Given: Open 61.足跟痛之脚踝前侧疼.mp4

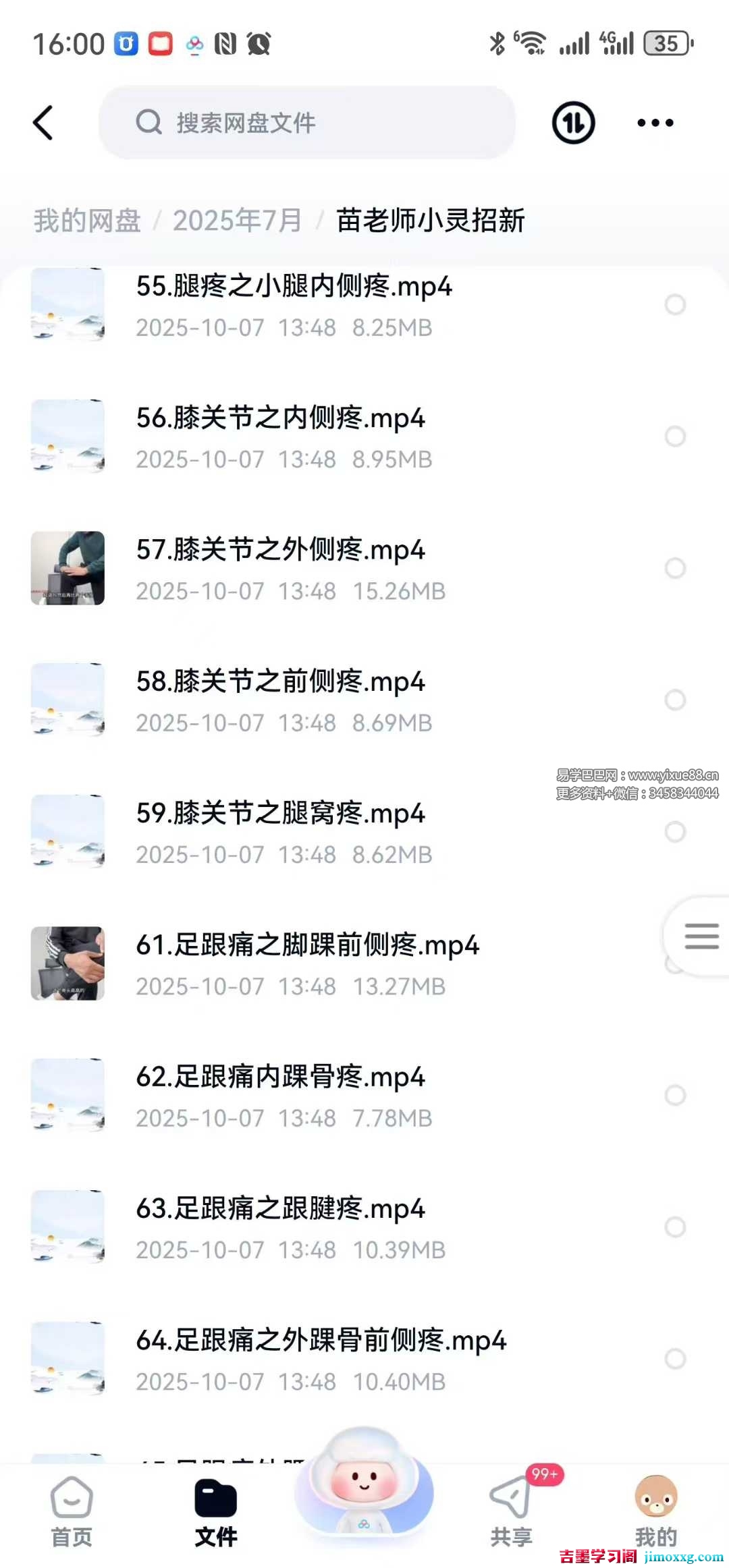Looking at the screenshot, I should tap(307, 945).
